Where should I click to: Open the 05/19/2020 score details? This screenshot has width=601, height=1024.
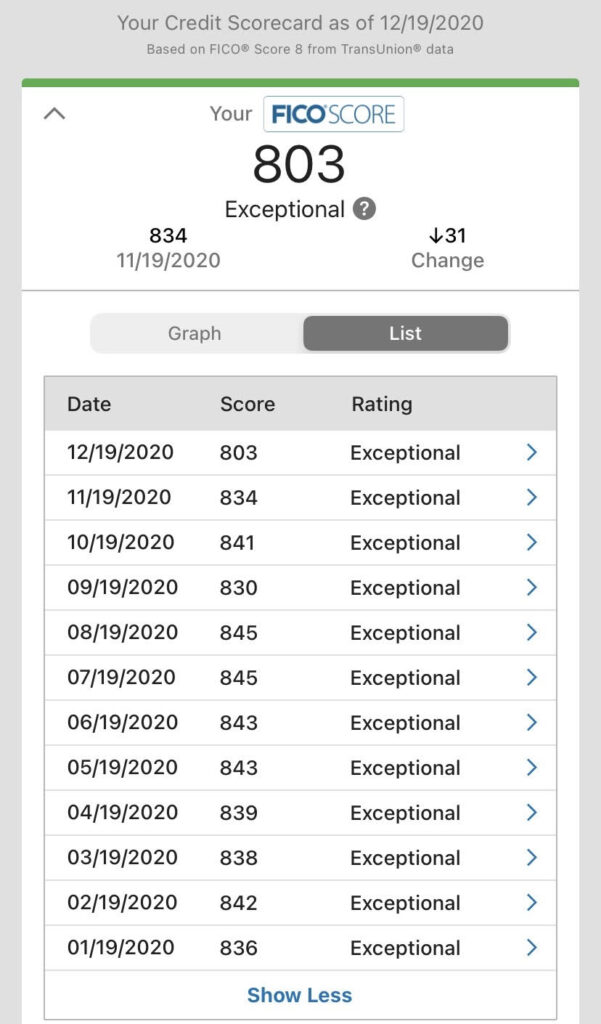pos(531,768)
